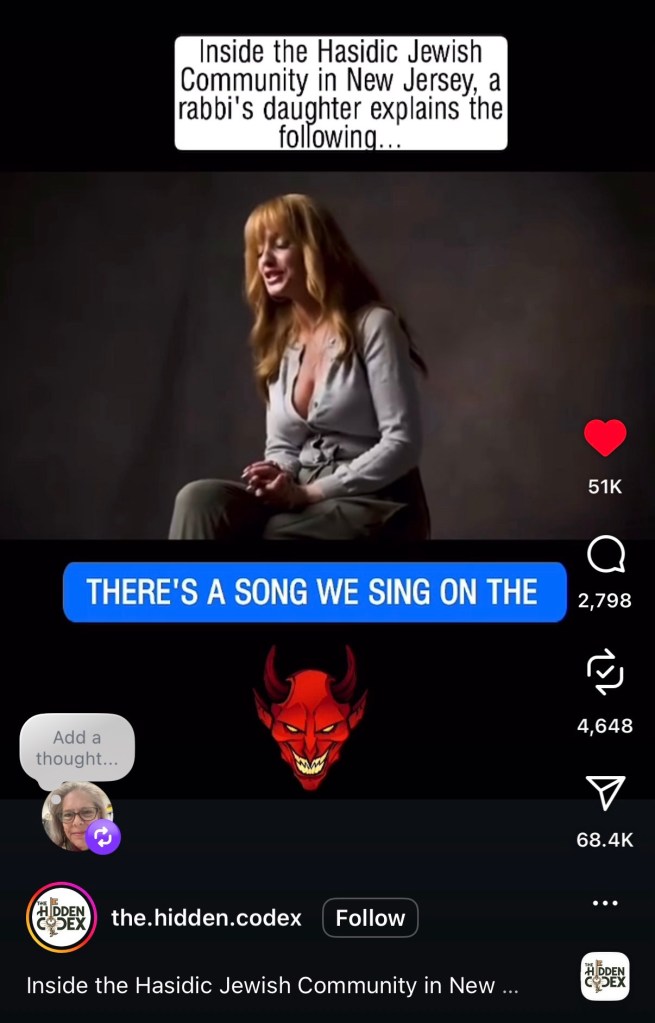Tap the the.hidden.codex username

pos(206,918)
